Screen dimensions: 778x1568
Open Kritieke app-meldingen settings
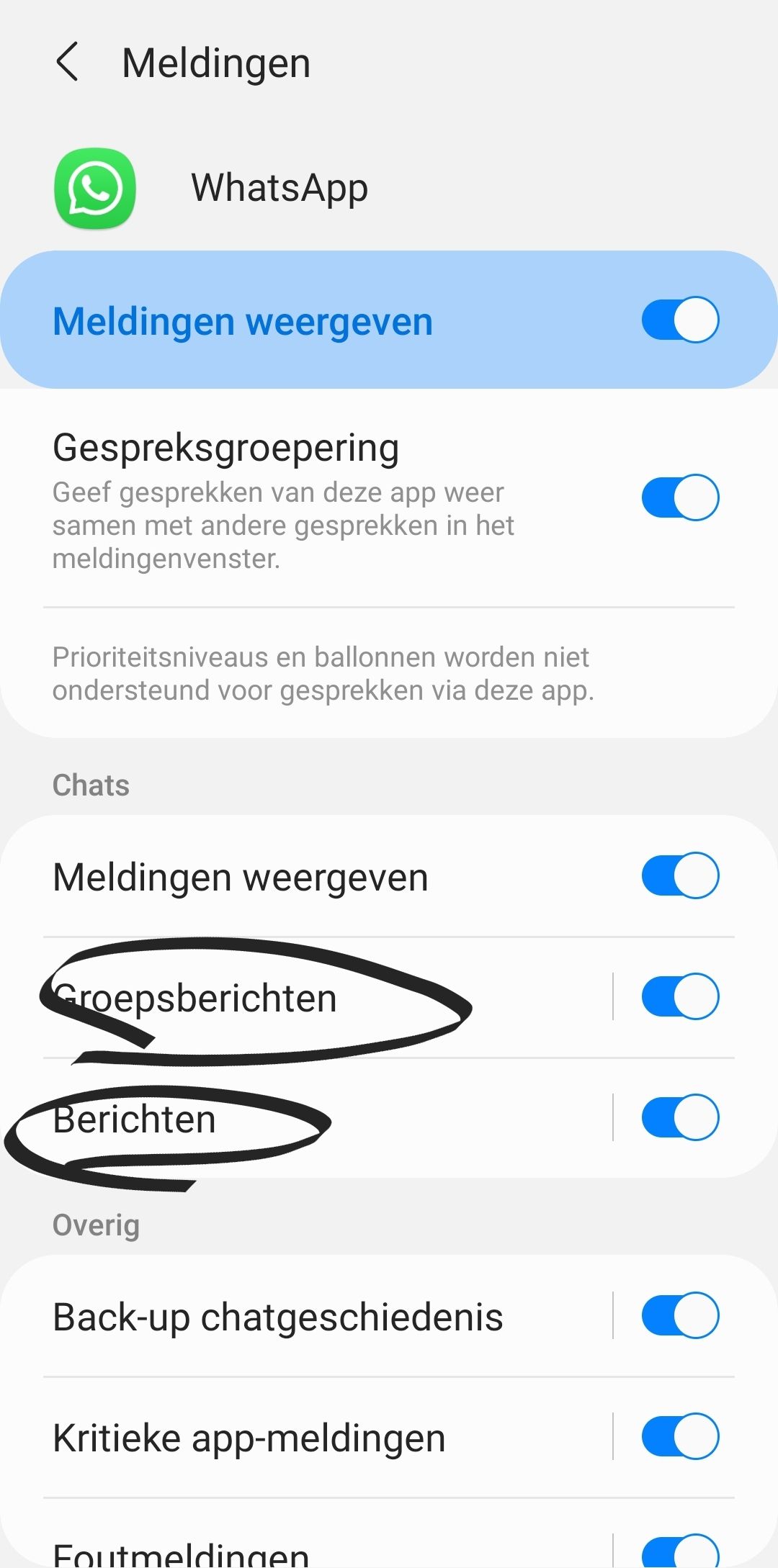pos(288,1438)
